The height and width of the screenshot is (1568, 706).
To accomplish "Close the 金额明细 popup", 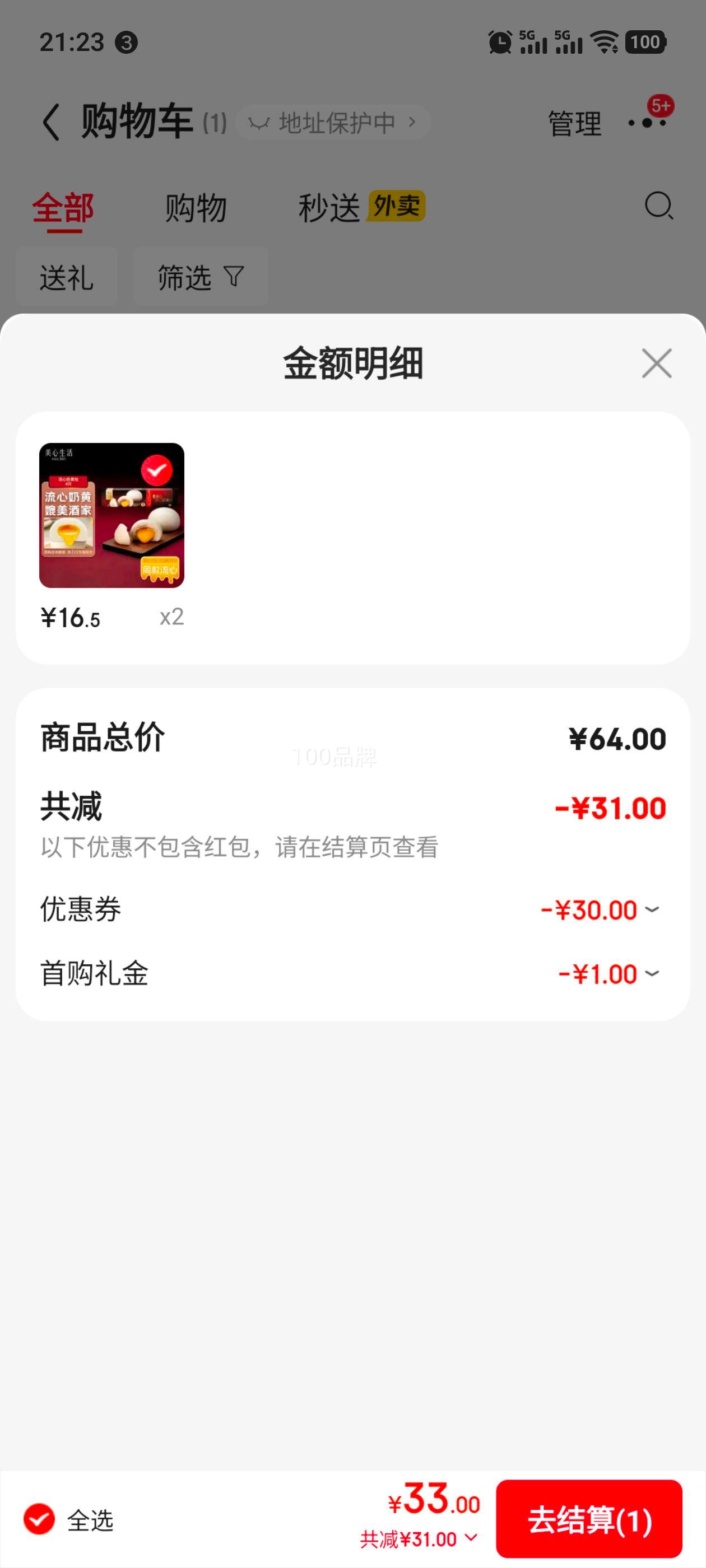I will coord(656,362).
